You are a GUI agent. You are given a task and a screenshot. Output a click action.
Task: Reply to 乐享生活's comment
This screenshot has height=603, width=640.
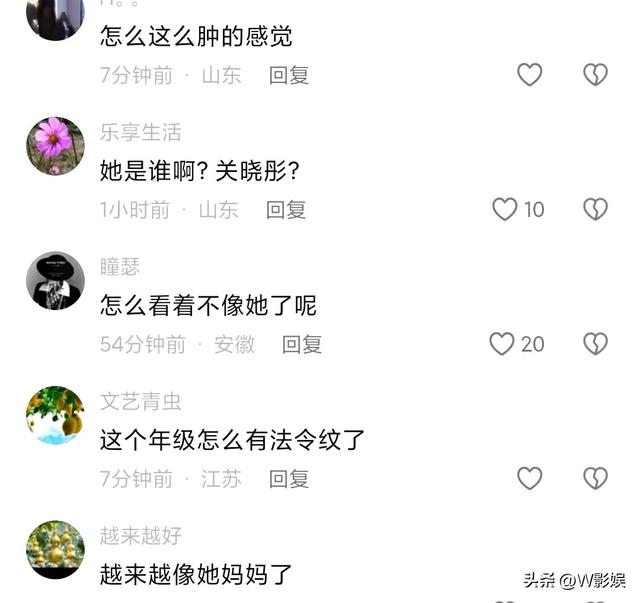[x=286, y=210]
